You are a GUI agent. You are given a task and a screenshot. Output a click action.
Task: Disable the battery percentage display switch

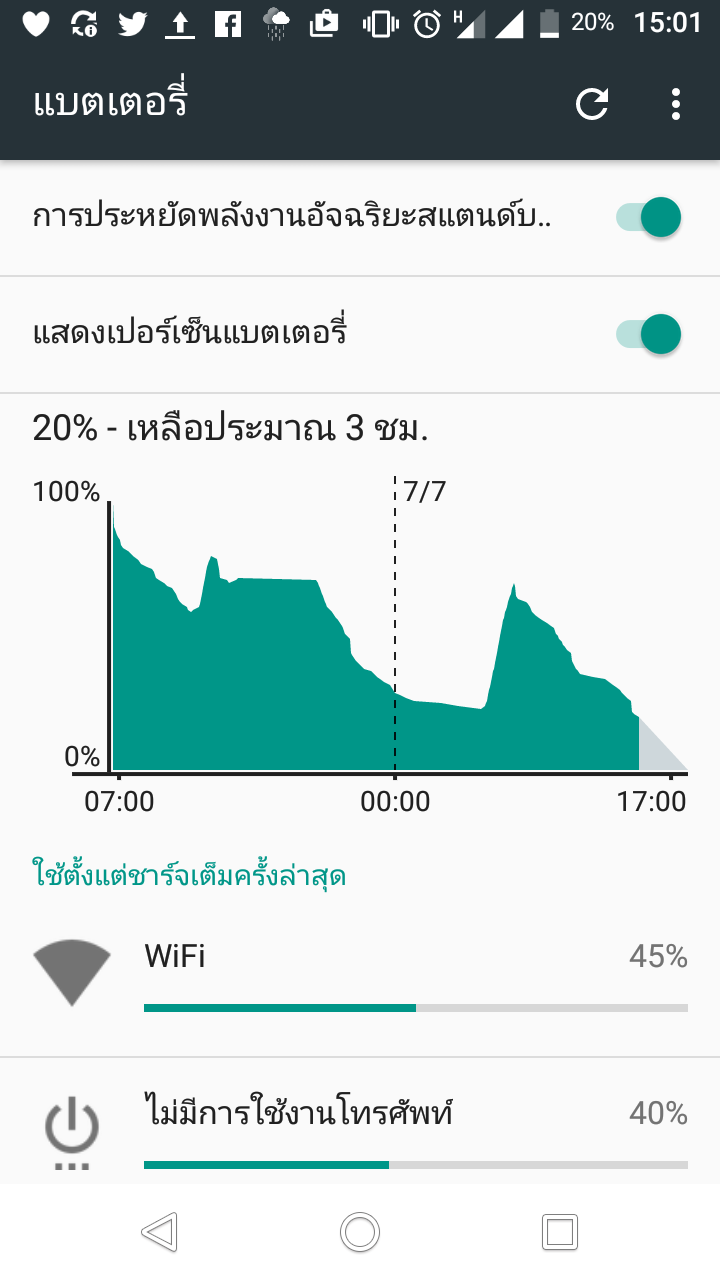(x=649, y=334)
